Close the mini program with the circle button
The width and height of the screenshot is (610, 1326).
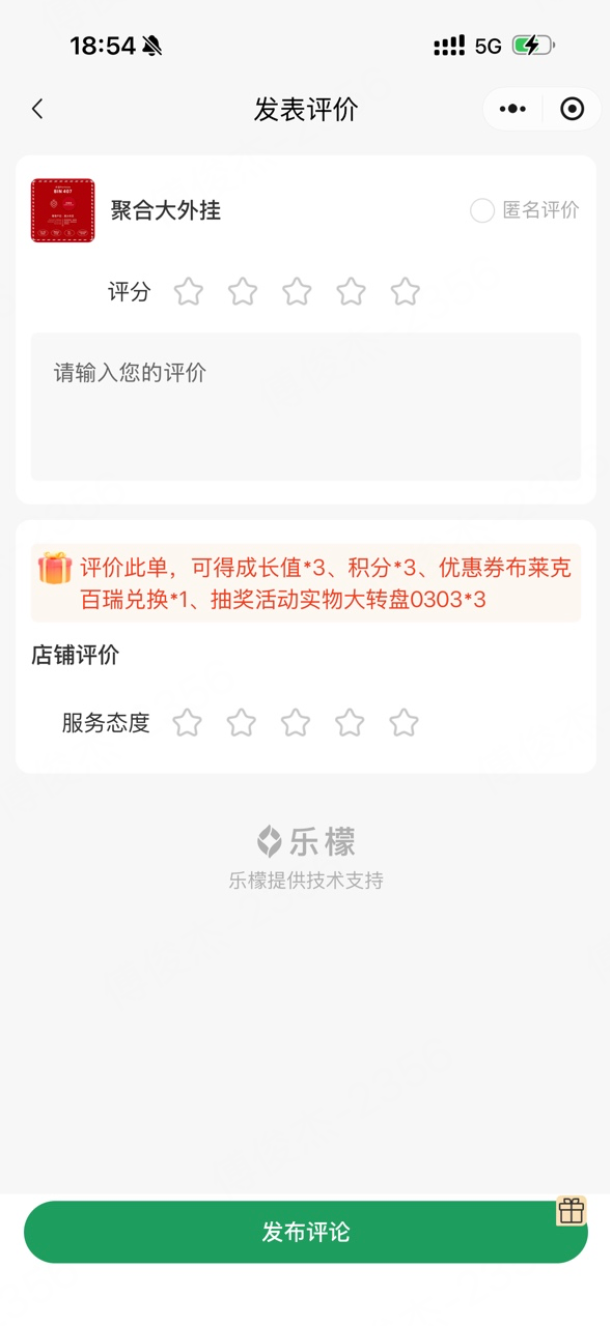point(572,109)
